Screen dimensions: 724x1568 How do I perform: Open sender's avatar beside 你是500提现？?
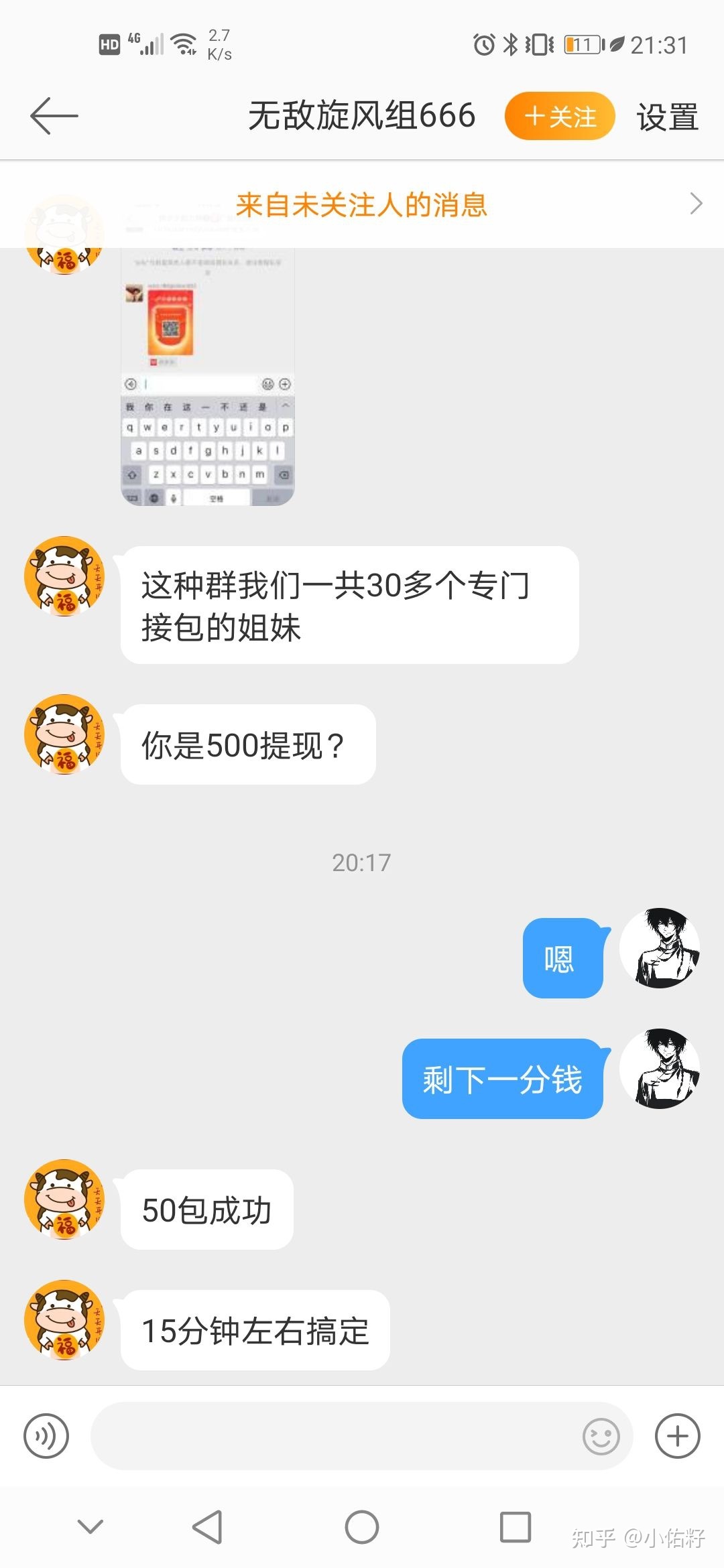(64, 734)
